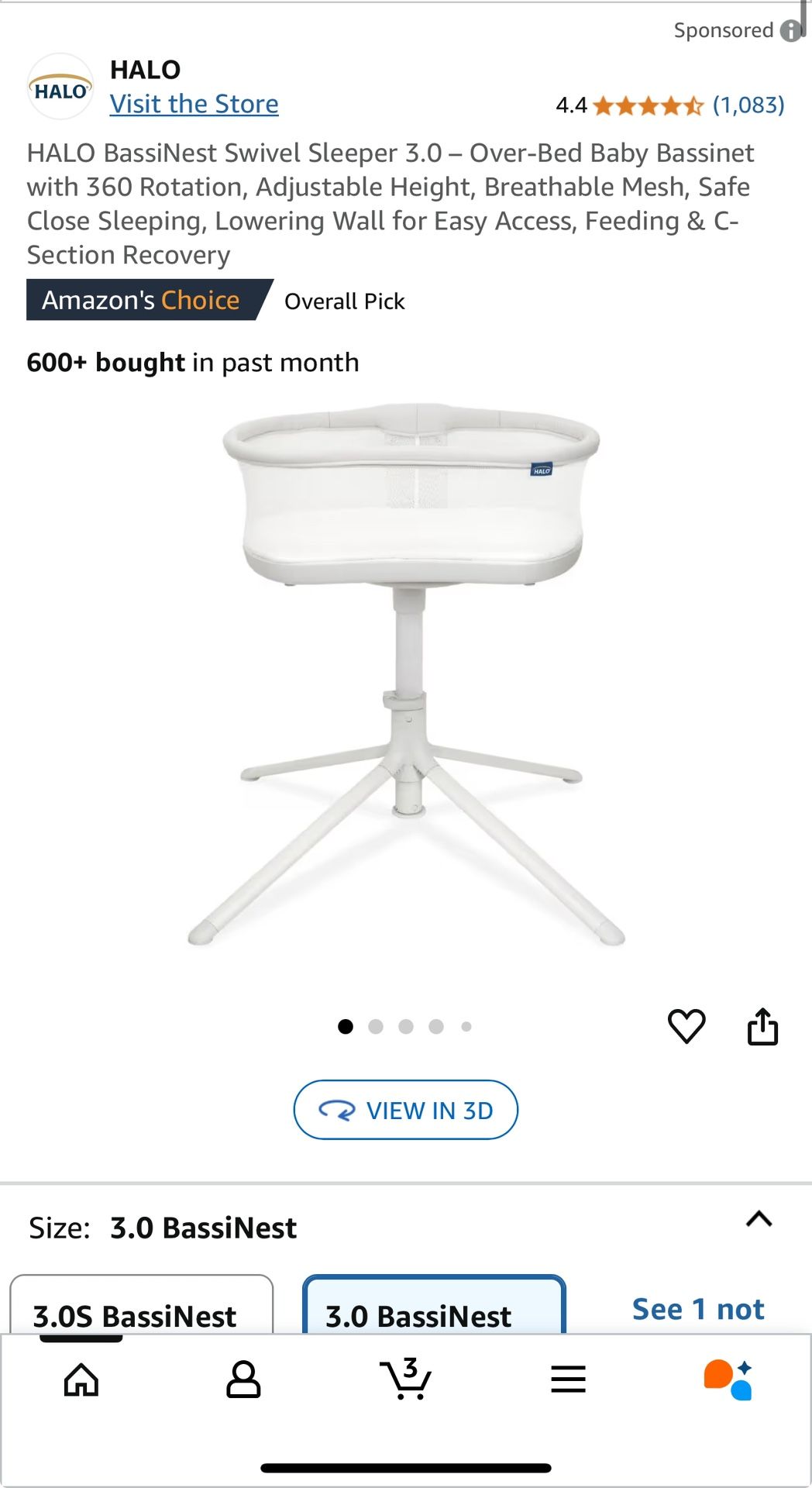This screenshot has height=1488, width=812.
Task: Open the hamburger menu tab
Action: click(x=568, y=1380)
